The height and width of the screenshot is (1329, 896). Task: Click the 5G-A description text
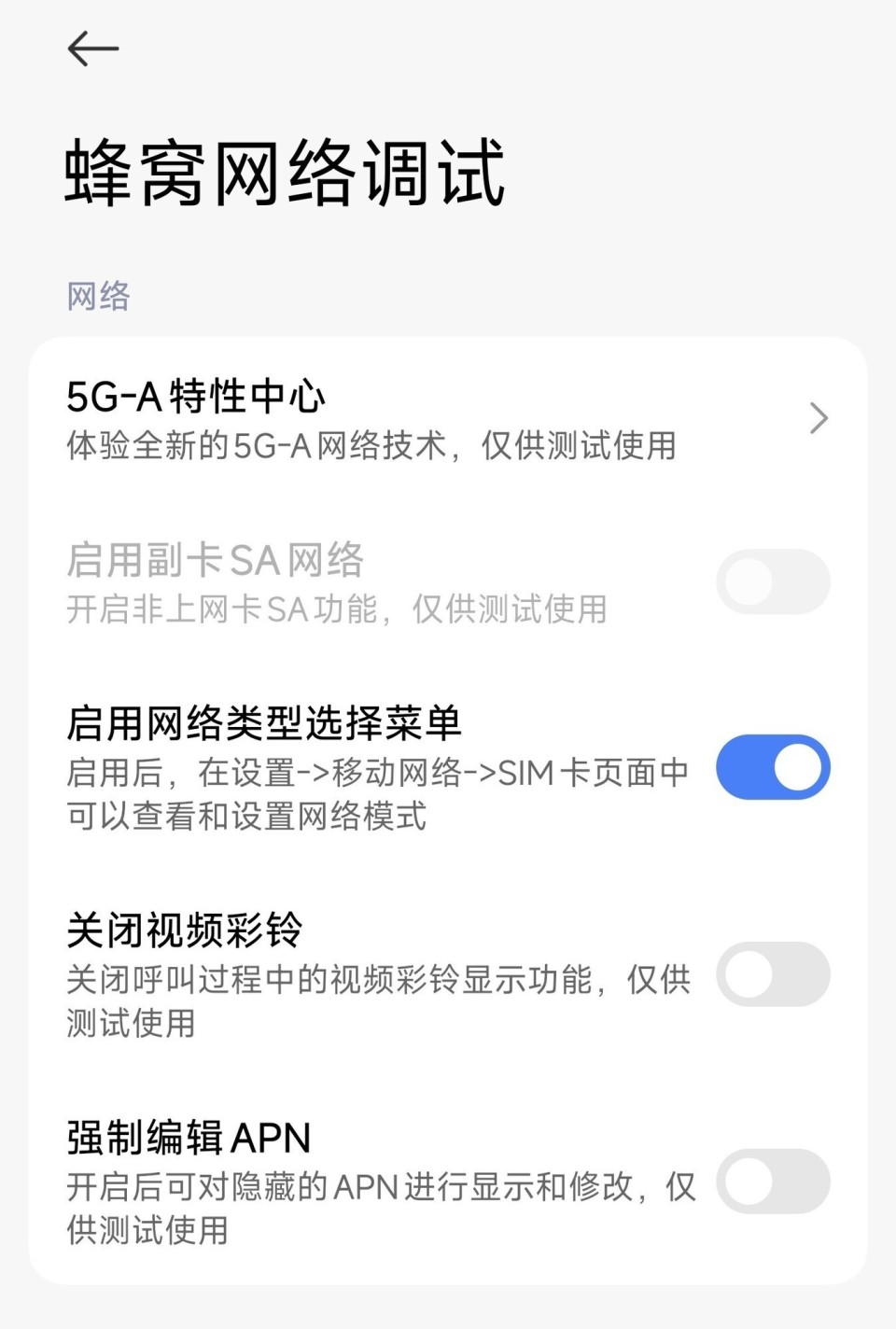tap(373, 447)
